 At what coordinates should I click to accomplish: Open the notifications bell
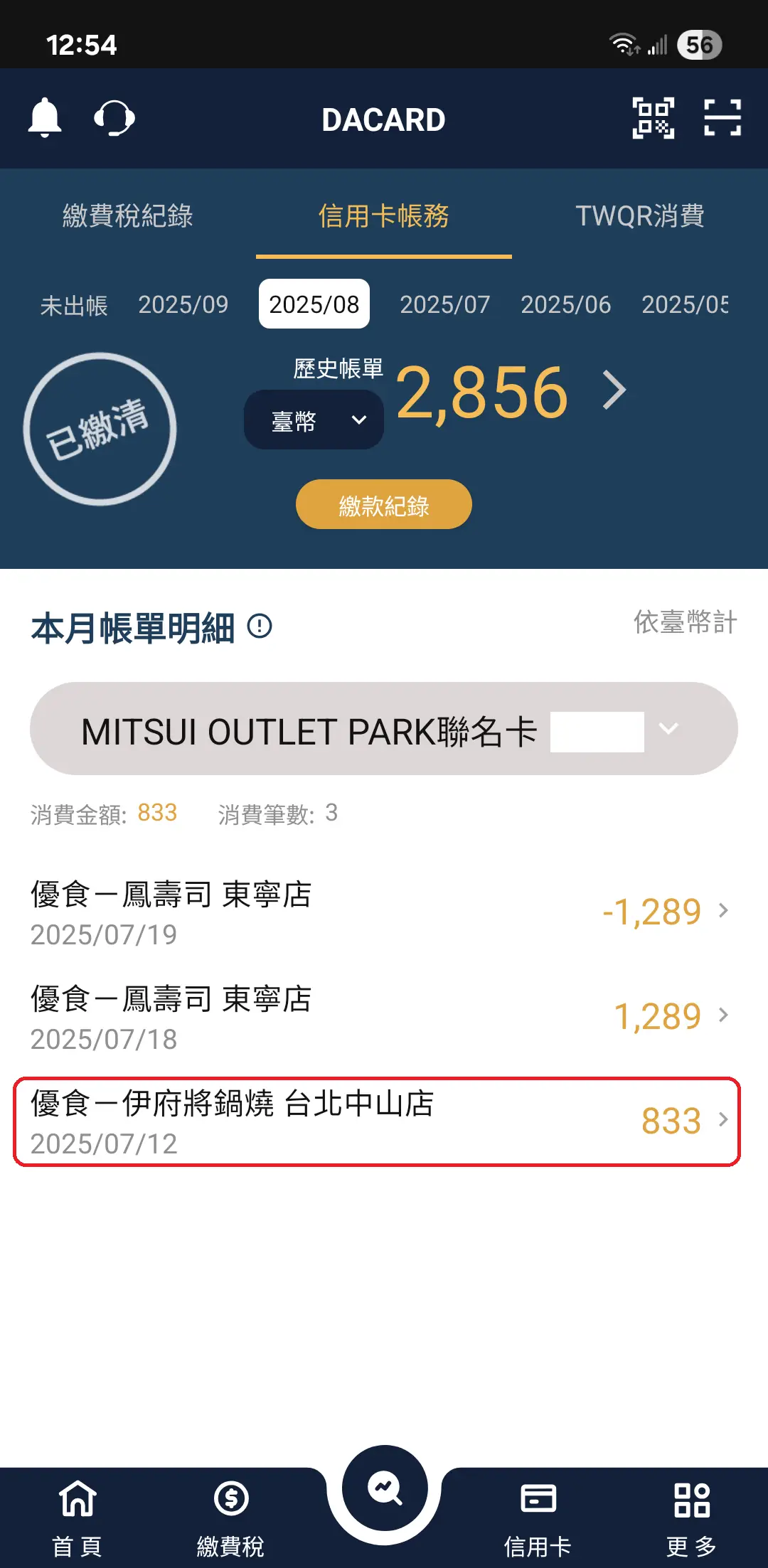click(45, 117)
